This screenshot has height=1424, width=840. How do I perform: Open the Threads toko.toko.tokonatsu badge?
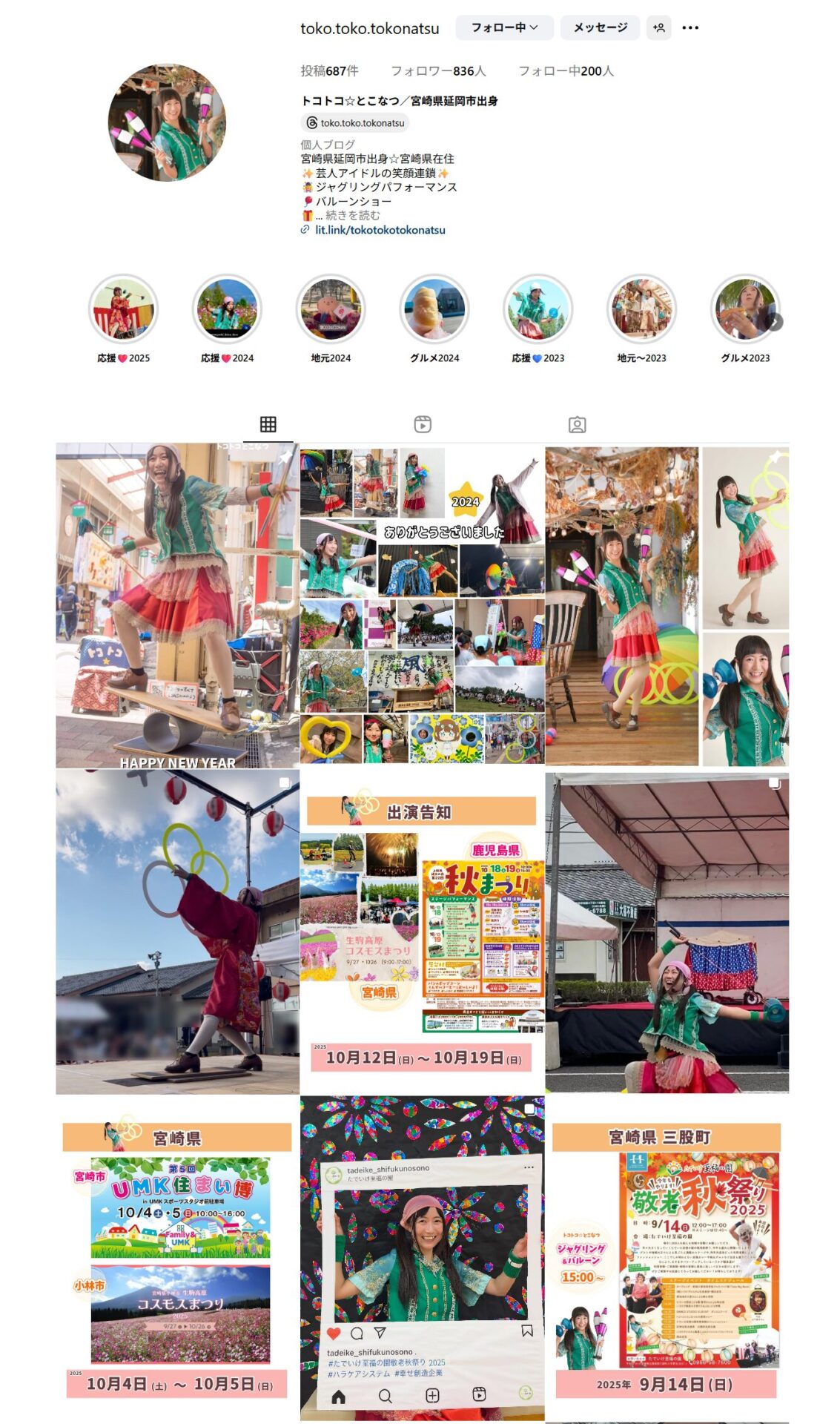[x=355, y=123]
